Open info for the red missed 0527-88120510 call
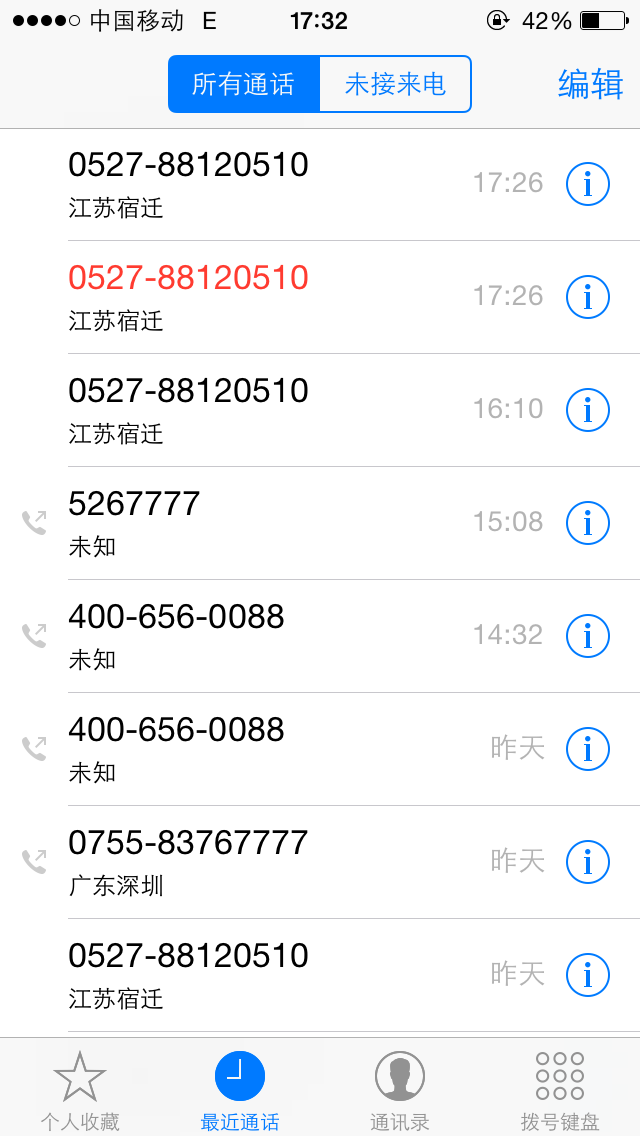Screen dimensions: 640x1136 [587, 296]
